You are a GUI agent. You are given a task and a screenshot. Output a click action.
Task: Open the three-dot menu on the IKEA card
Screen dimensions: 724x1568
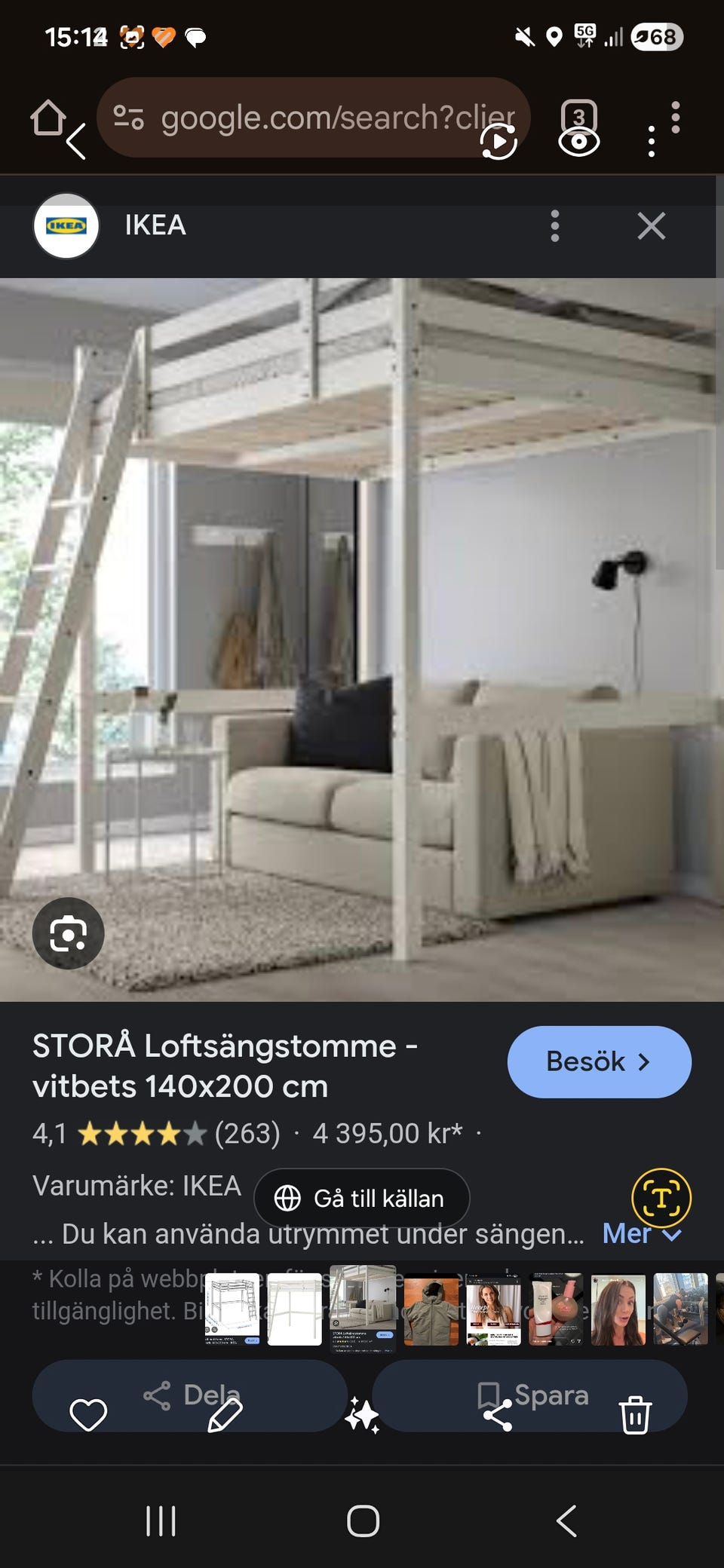click(x=555, y=226)
